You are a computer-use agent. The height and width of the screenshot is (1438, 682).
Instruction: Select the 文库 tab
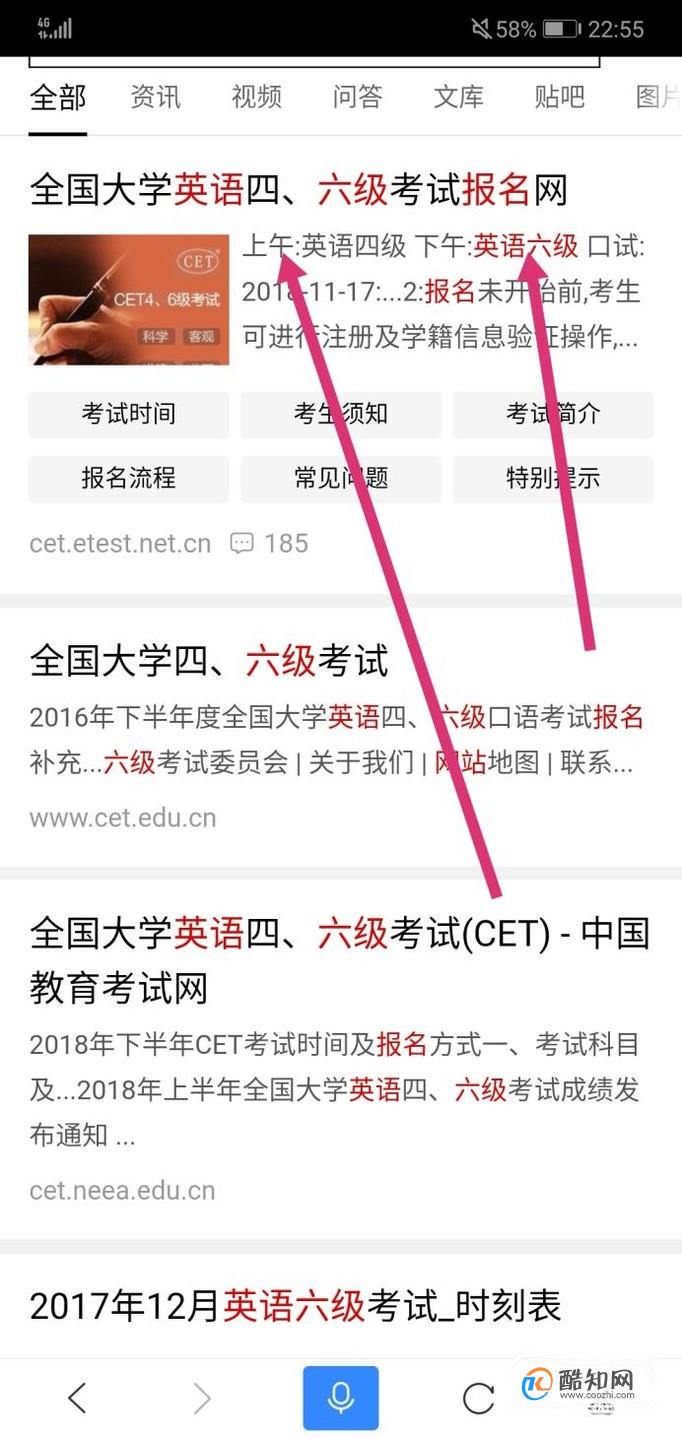click(459, 97)
